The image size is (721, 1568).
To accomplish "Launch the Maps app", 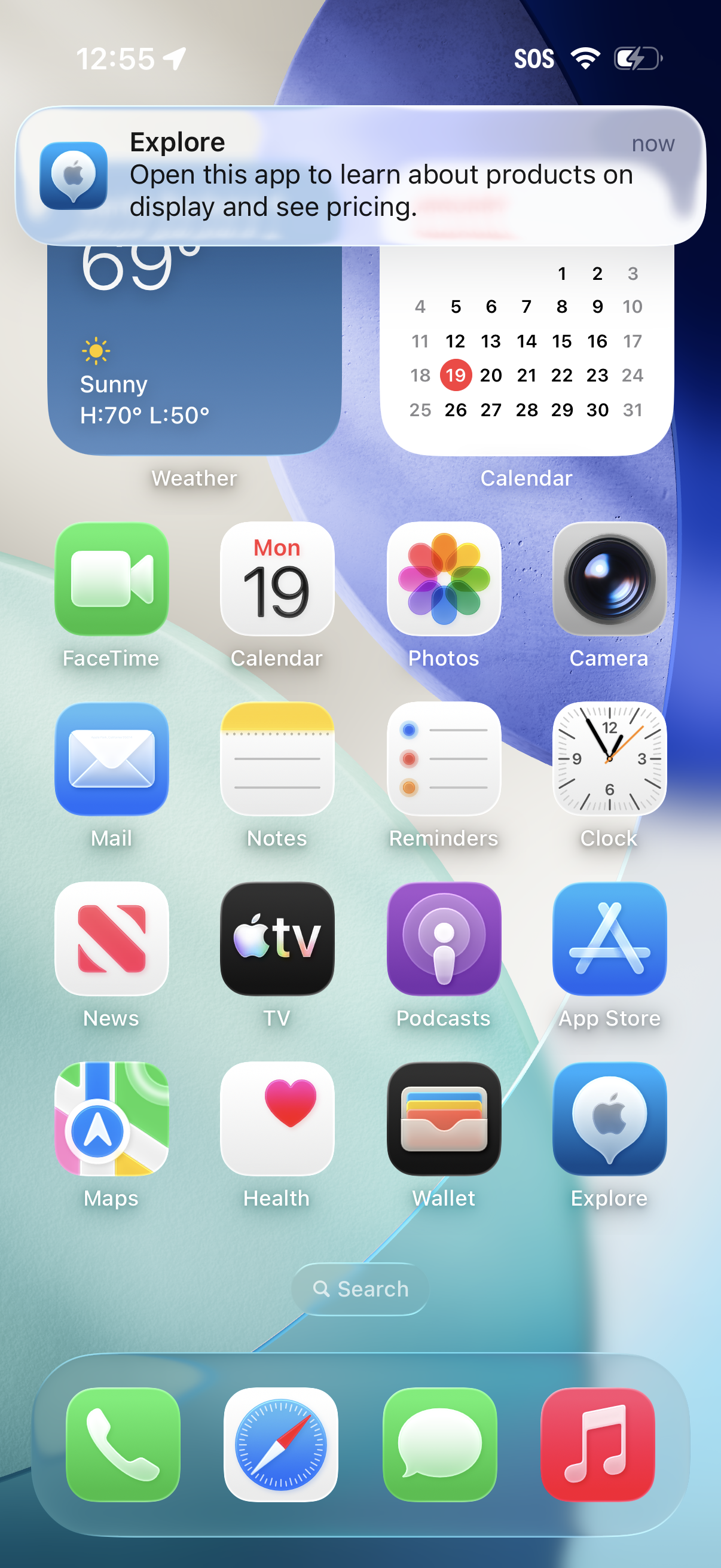I will click(x=111, y=1119).
